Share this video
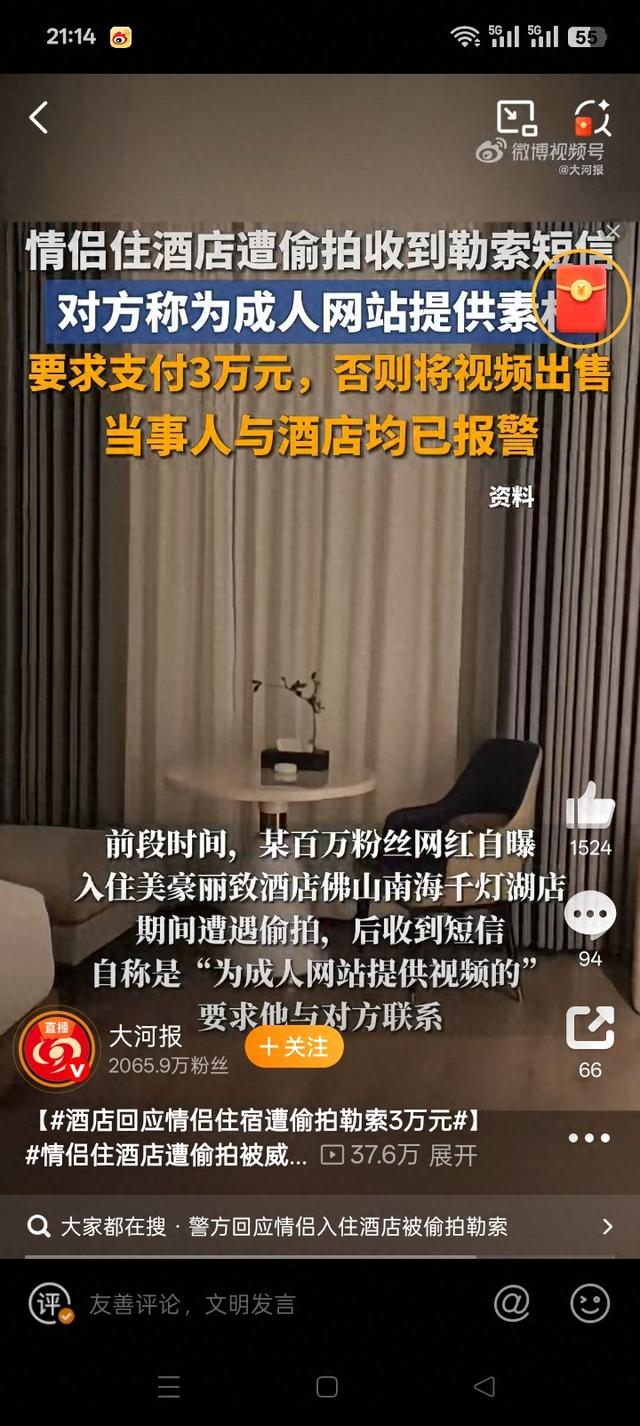Image resolution: width=640 pixels, height=1426 pixels. coord(590,1027)
